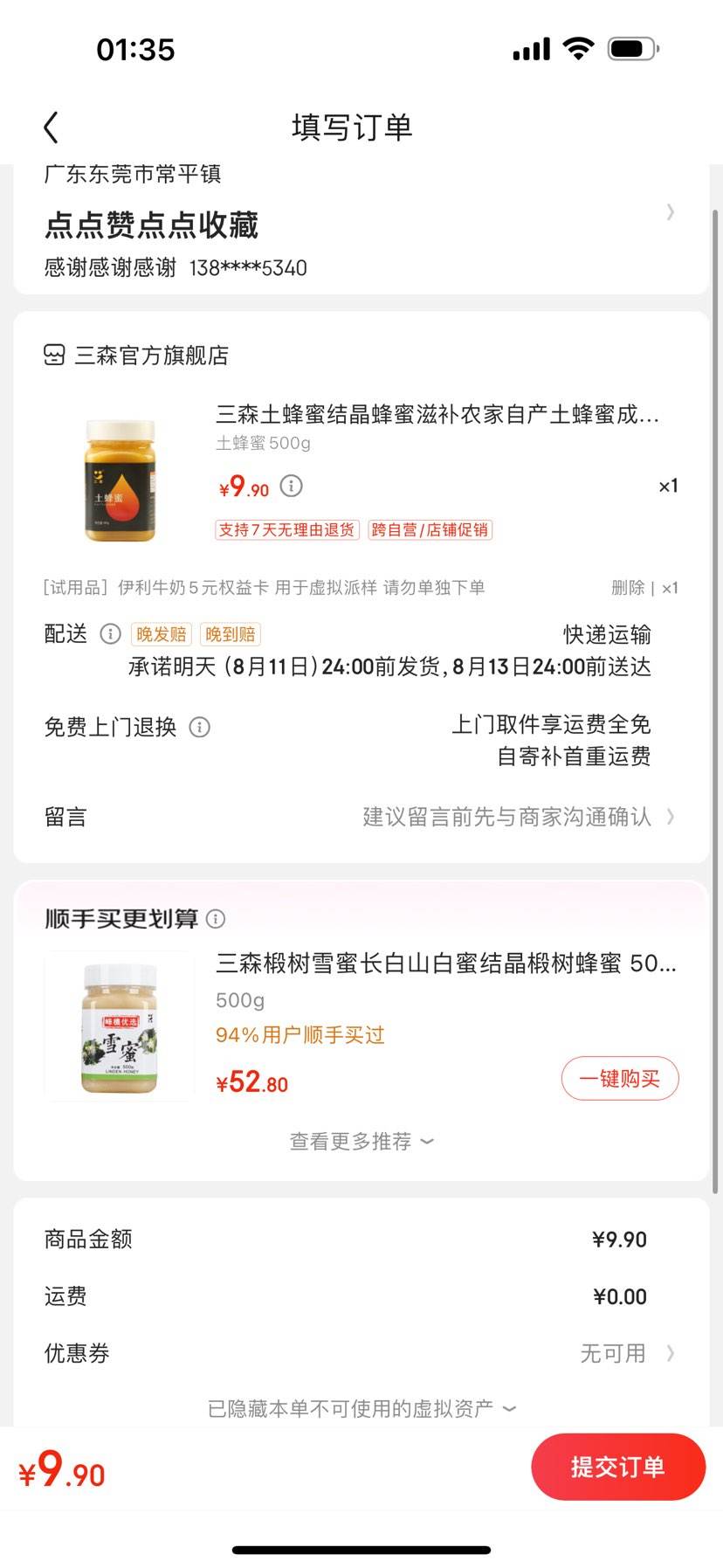Tap the Wi-Fi icon in the status bar
The width and height of the screenshot is (723, 1568).
point(578,48)
